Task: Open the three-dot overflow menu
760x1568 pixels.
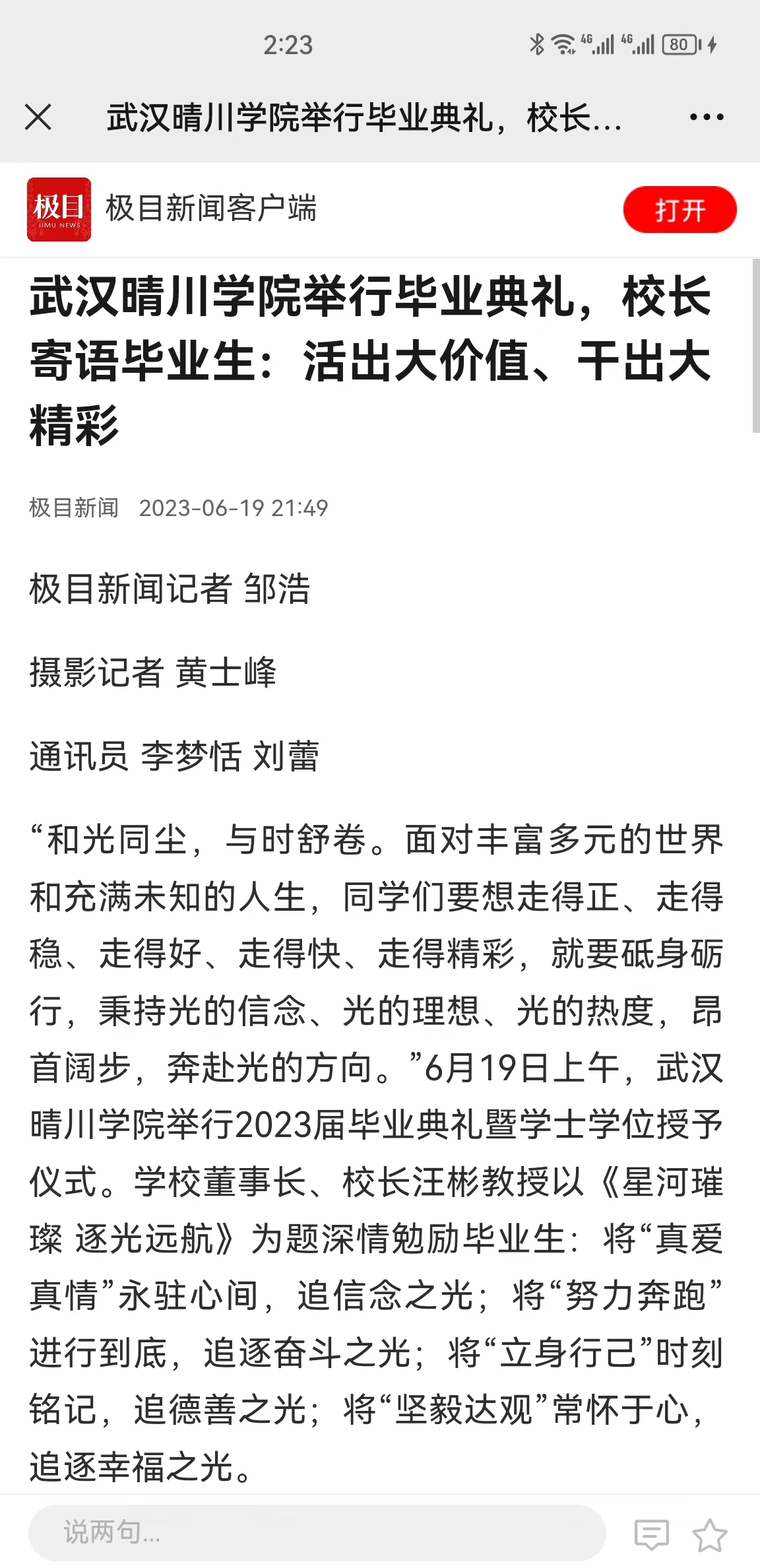Action: (x=706, y=118)
